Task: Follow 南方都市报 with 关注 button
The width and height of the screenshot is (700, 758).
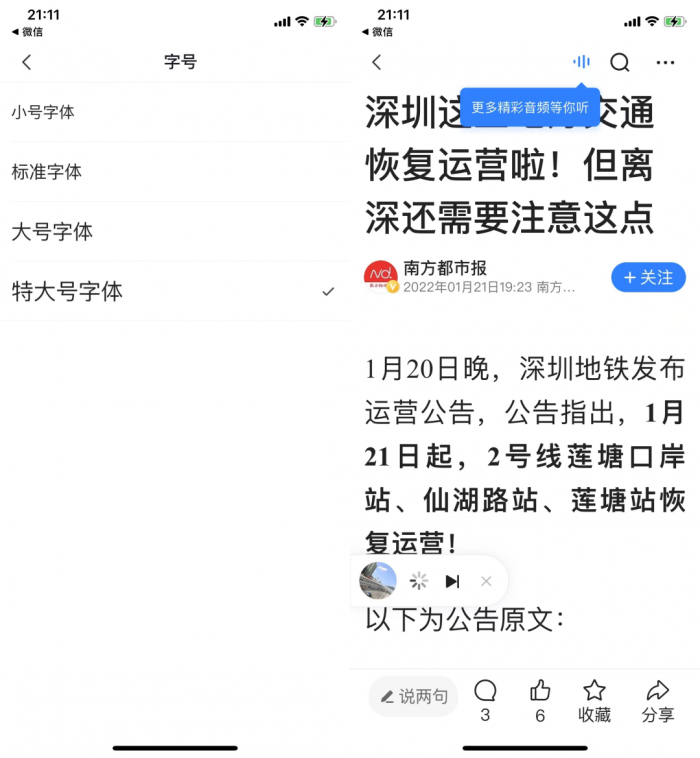Action: click(648, 277)
